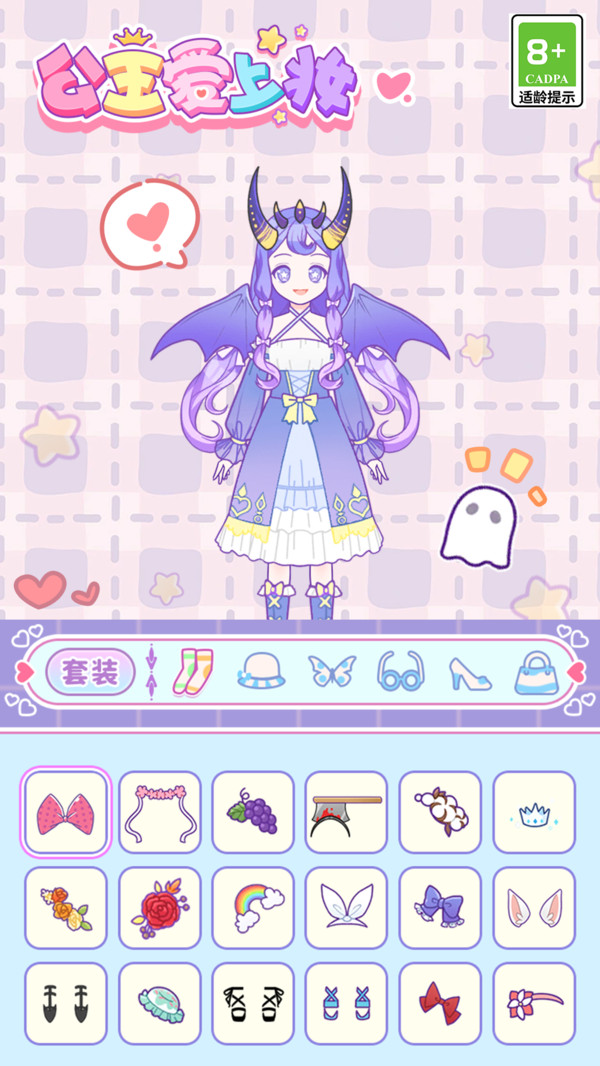The width and height of the screenshot is (600, 1066).
Task: Select the purple grapes hair accessory
Action: coord(253,811)
